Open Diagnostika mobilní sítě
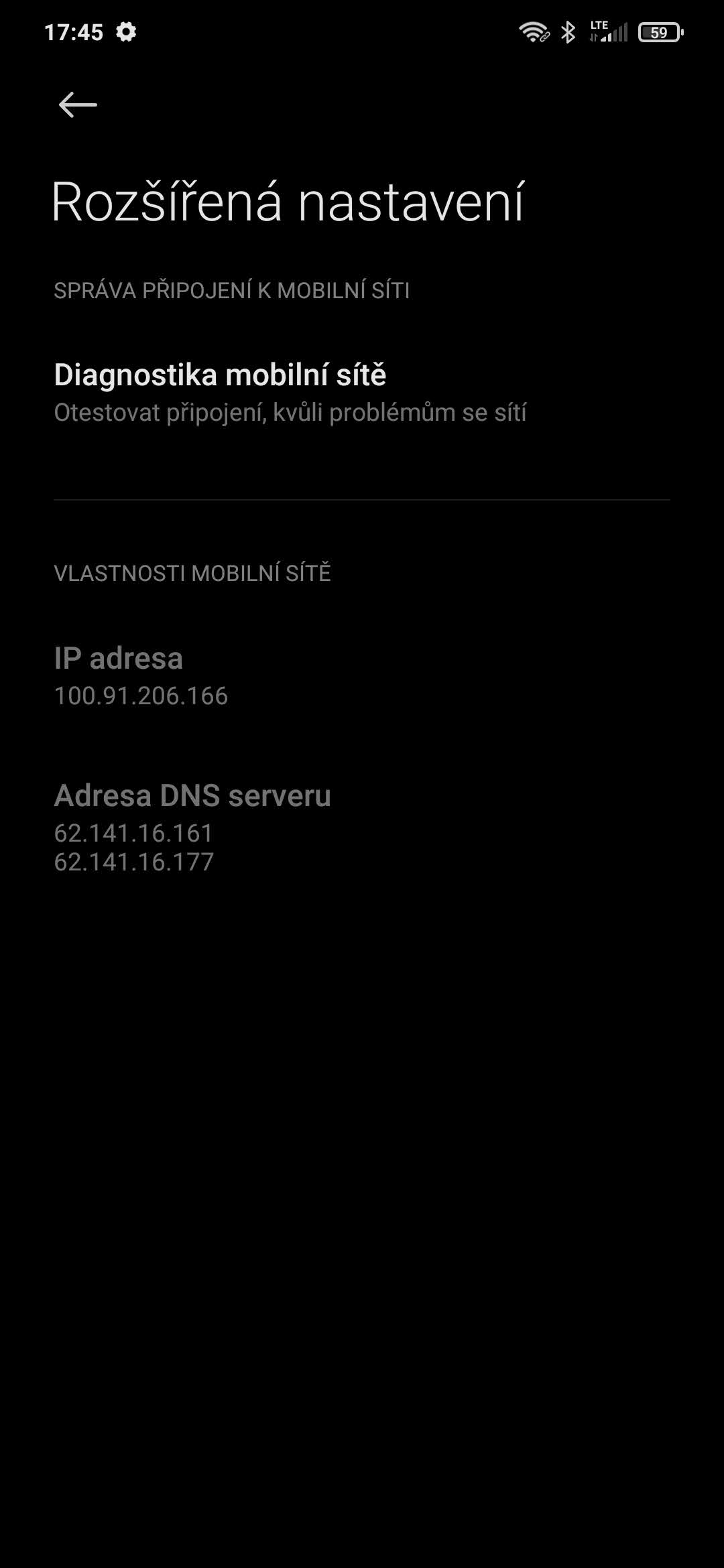Screen dimensions: 724x1568 click(x=290, y=392)
